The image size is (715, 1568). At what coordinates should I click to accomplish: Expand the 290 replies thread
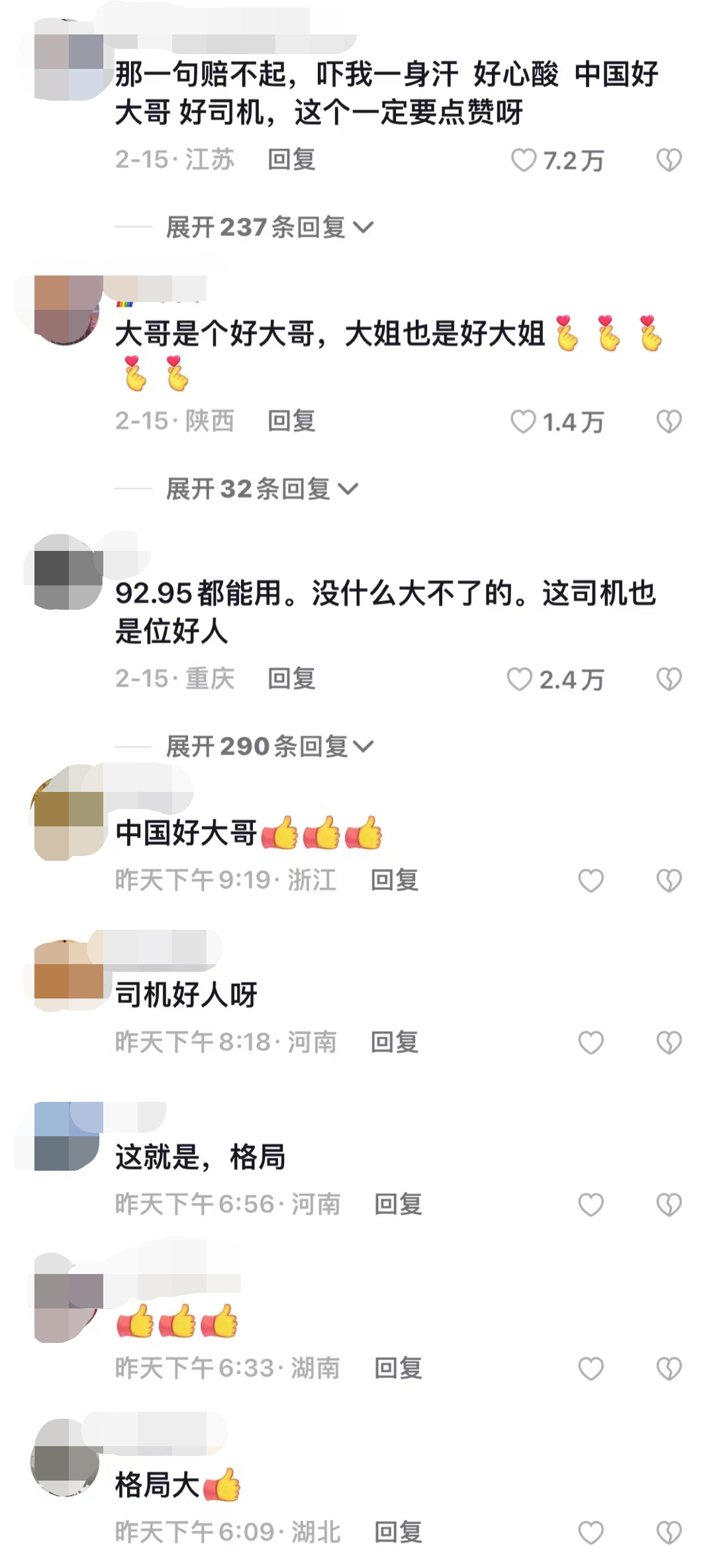click(269, 747)
